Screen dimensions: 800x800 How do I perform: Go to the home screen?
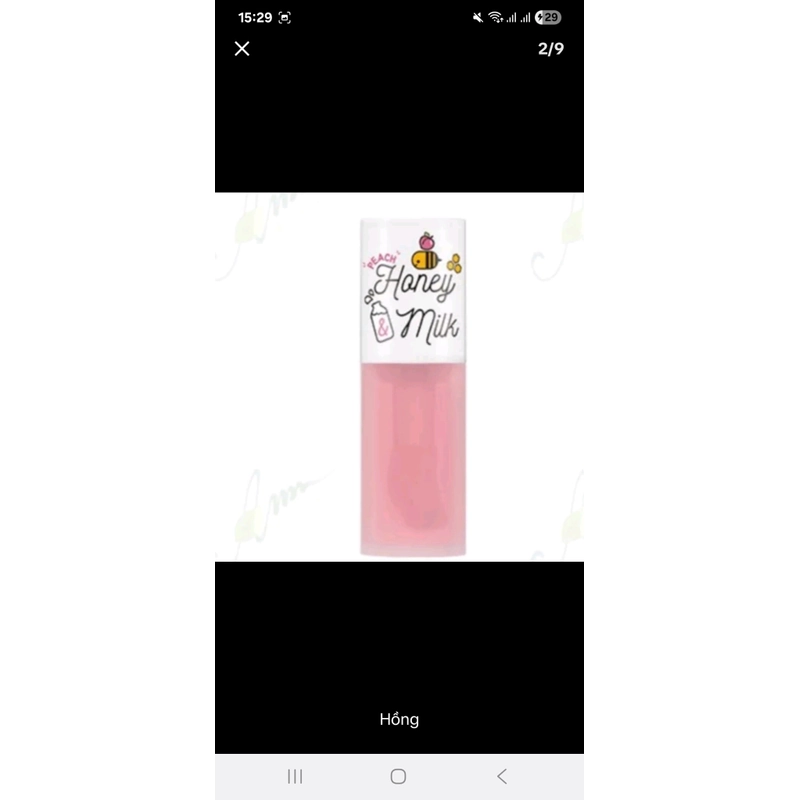(x=398, y=776)
